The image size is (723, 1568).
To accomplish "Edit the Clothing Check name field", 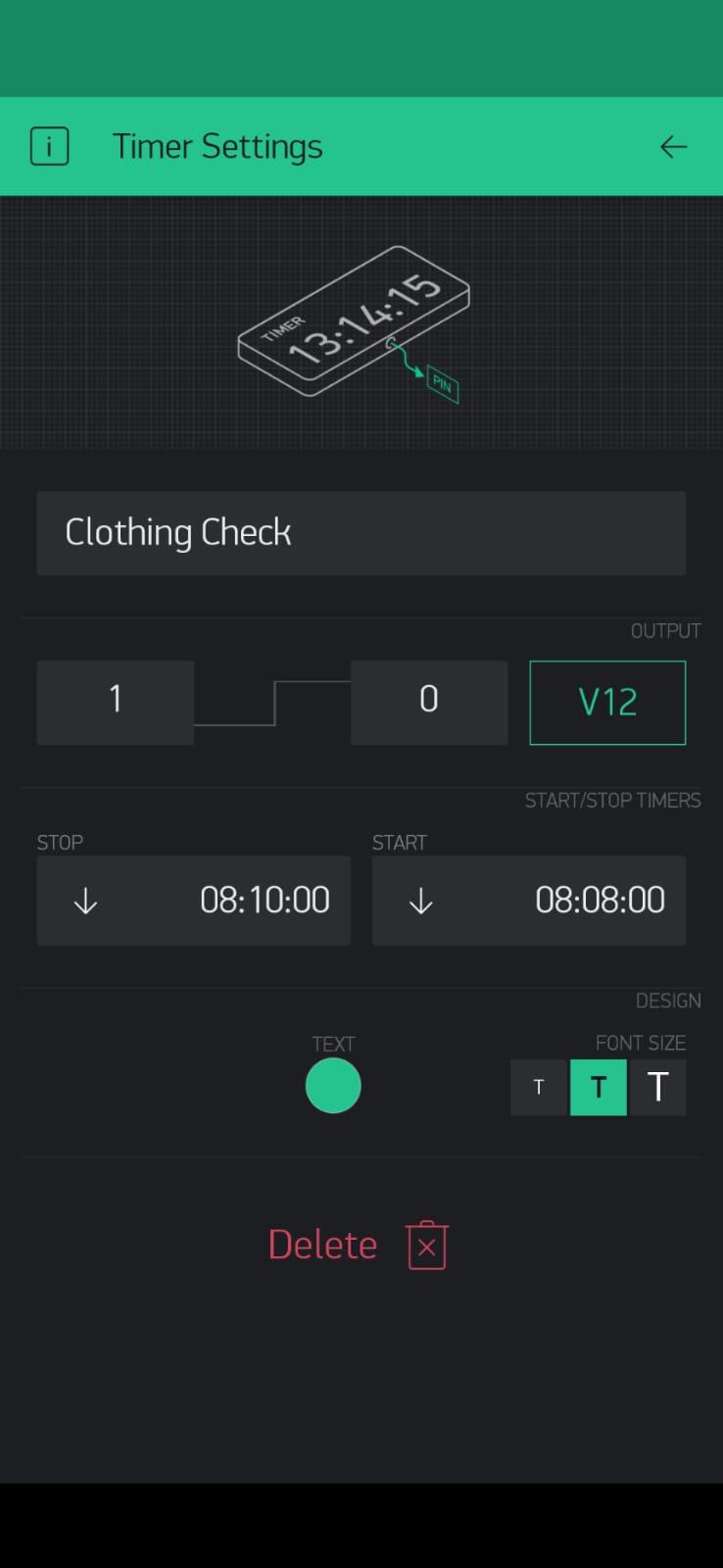I will tap(361, 533).
